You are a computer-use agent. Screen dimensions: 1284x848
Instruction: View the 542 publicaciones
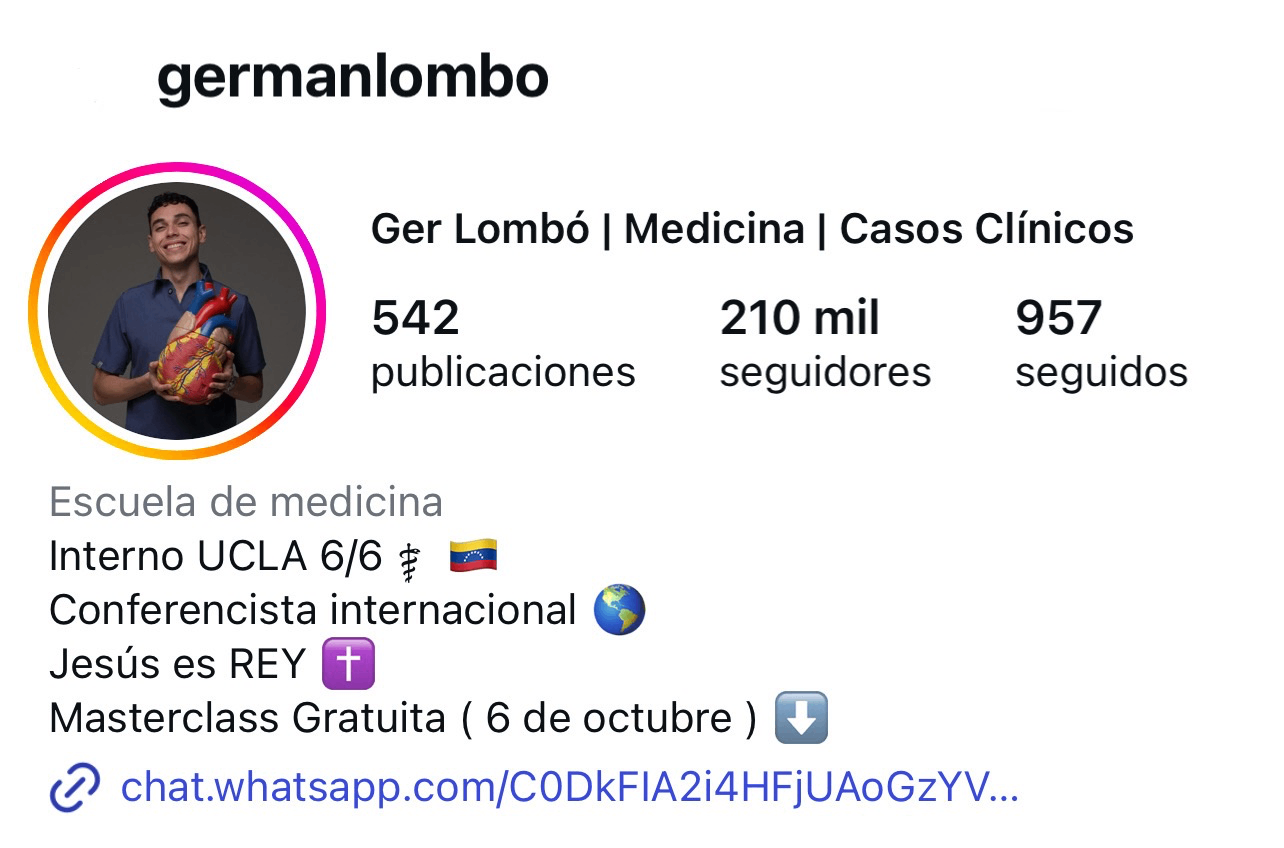502,345
